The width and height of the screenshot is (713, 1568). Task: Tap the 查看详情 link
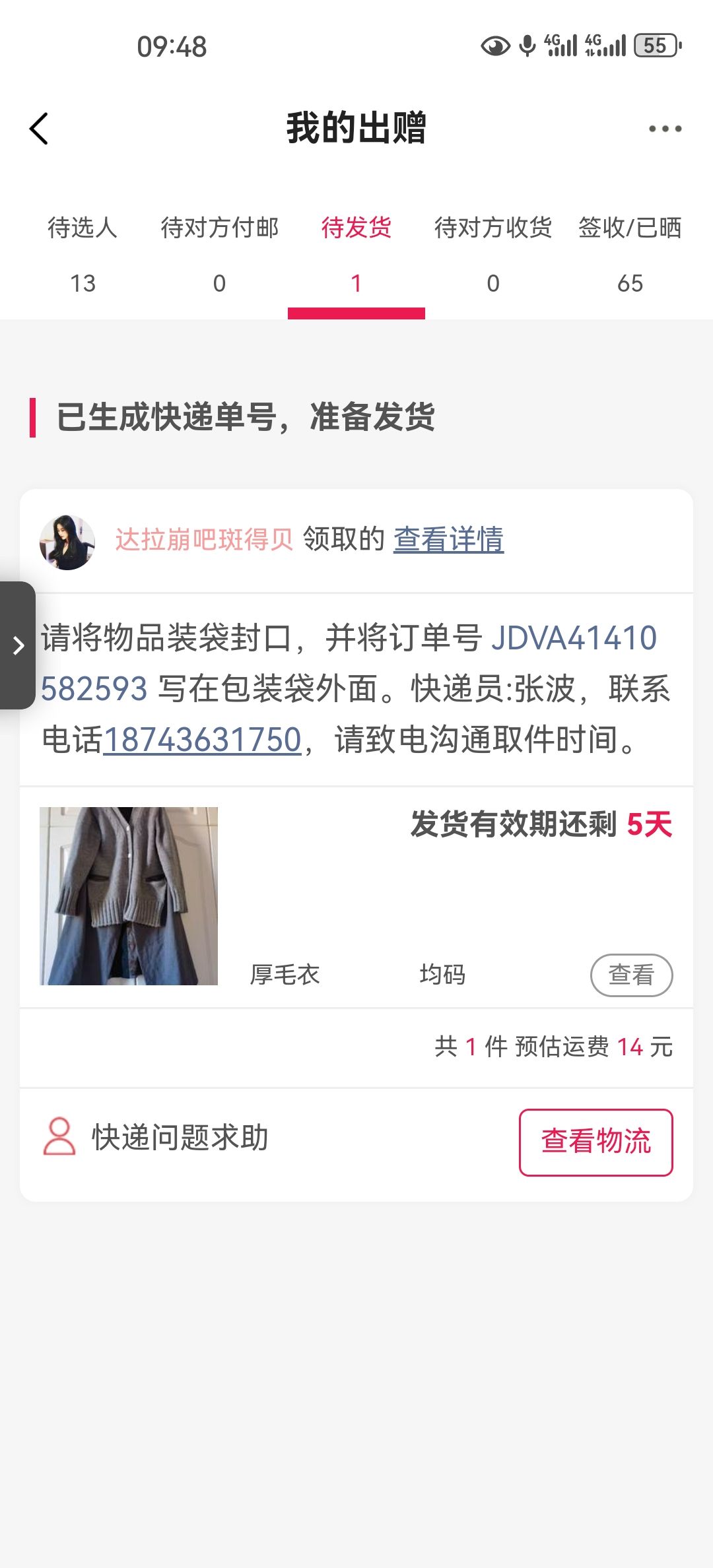click(x=448, y=540)
